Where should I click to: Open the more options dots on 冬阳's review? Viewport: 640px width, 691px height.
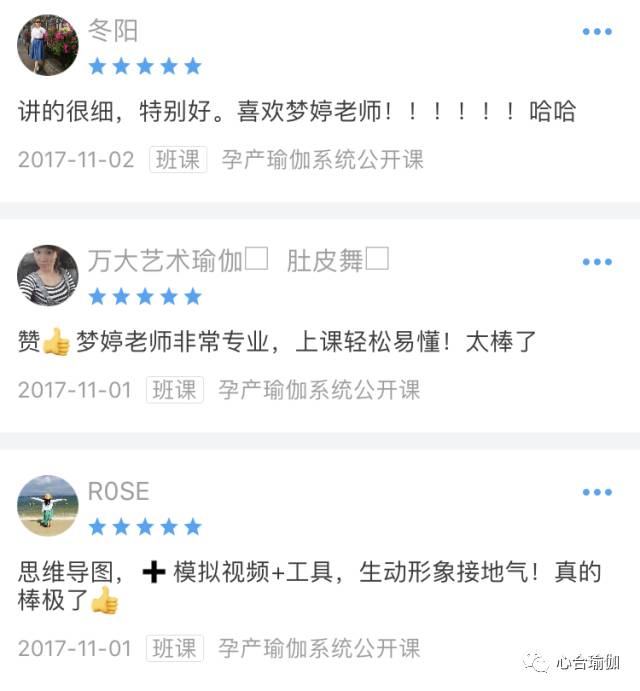tap(597, 32)
